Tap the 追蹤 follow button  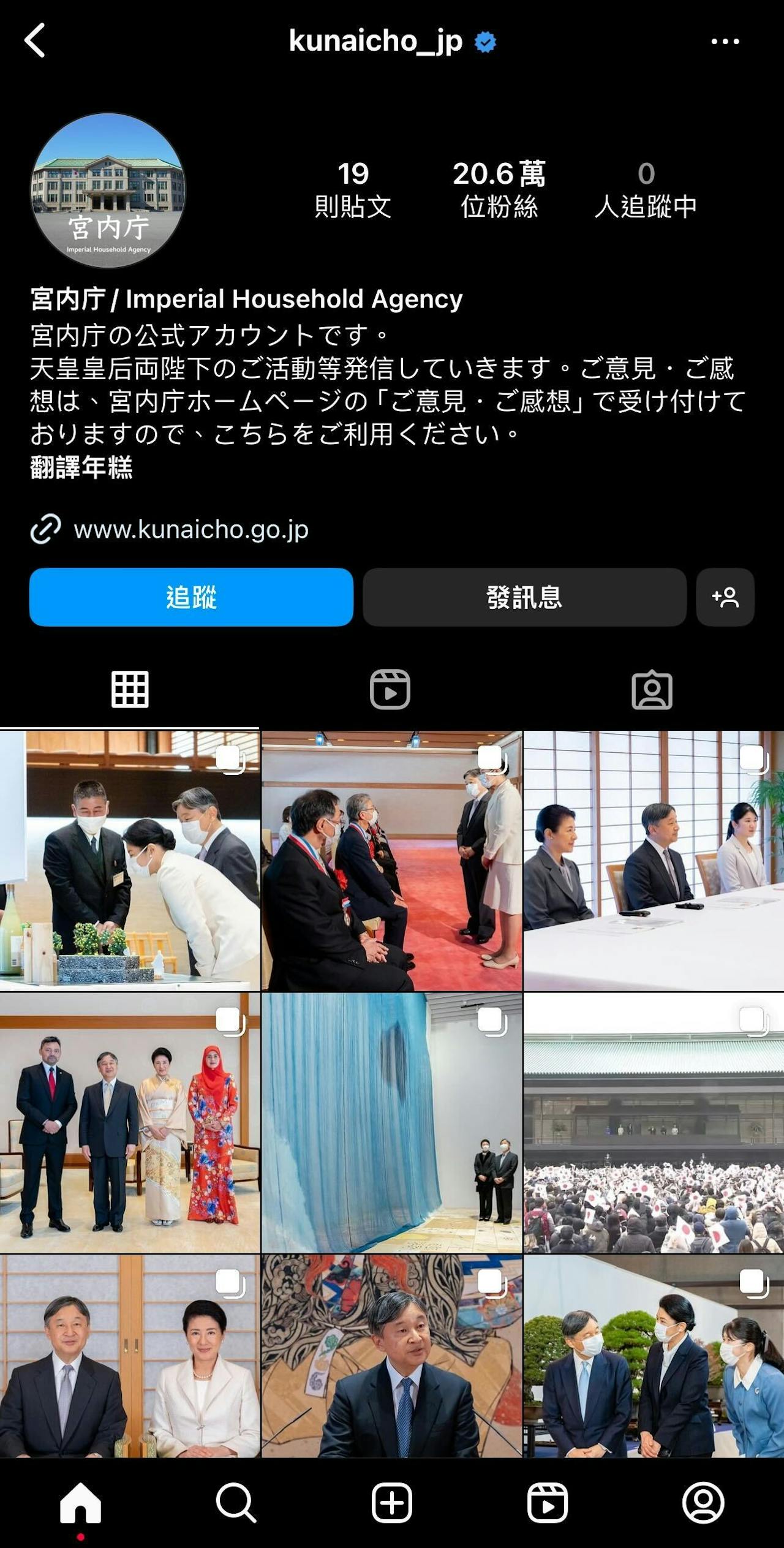pos(191,597)
